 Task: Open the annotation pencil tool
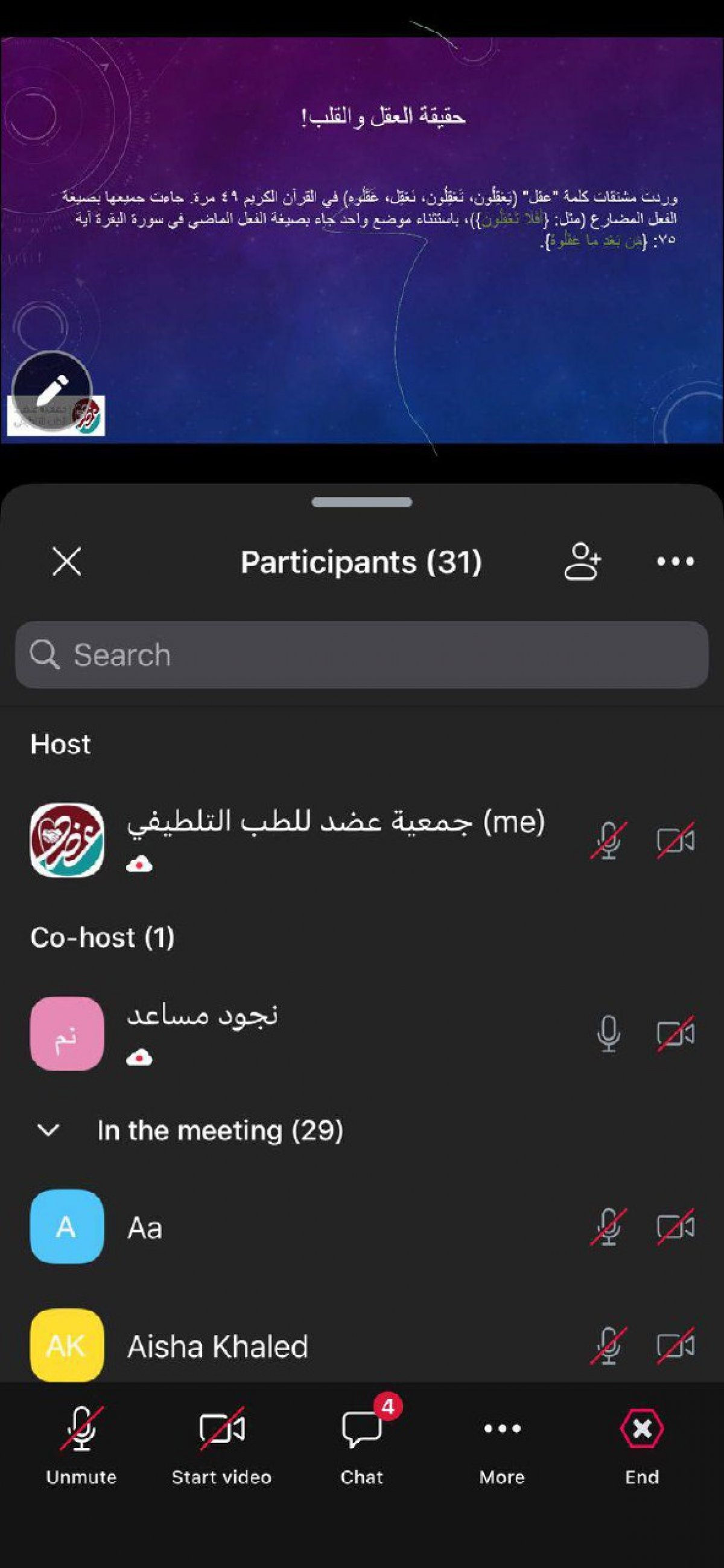coord(52,390)
